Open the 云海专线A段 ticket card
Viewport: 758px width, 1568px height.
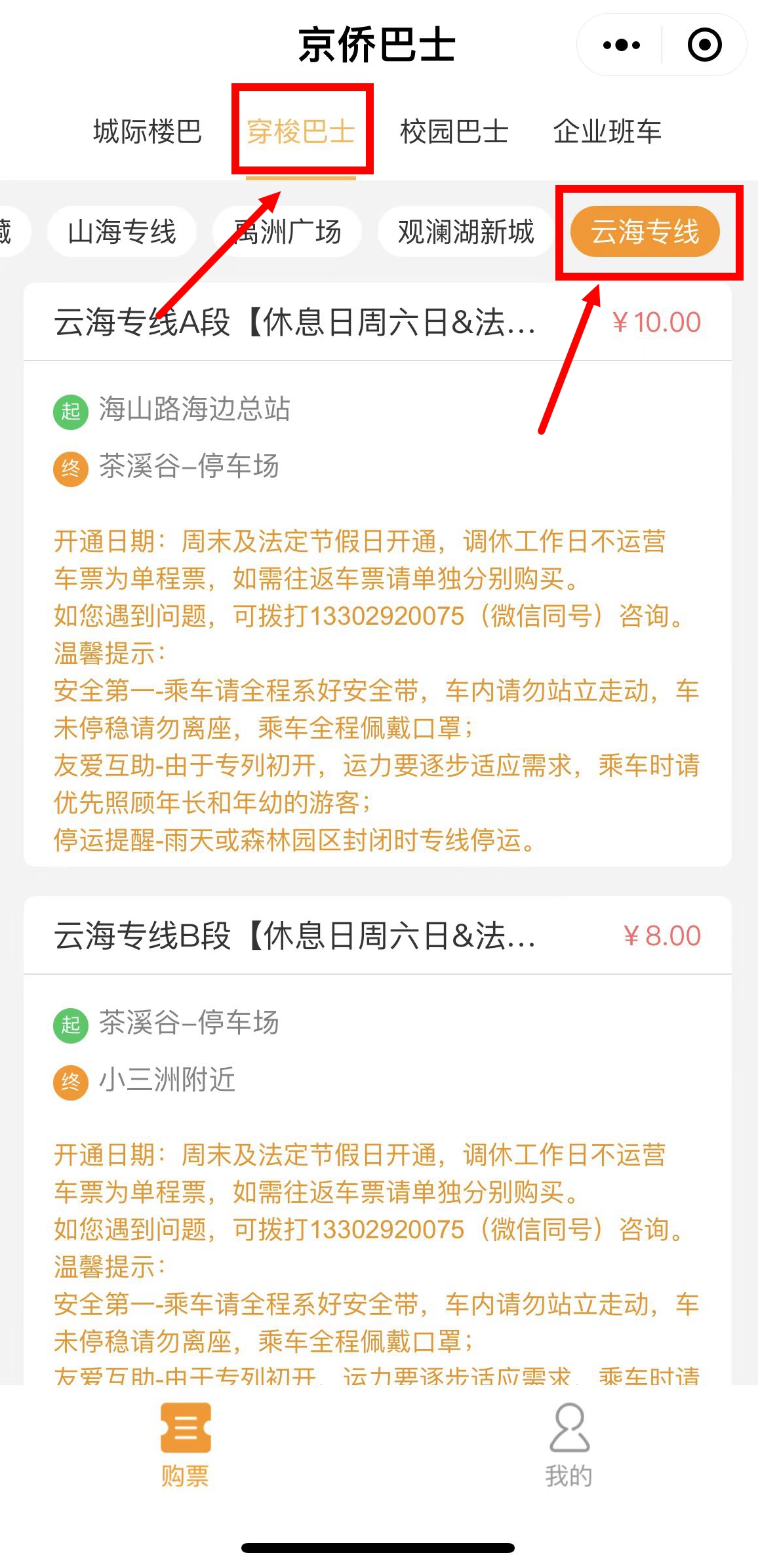coord(378,575)
